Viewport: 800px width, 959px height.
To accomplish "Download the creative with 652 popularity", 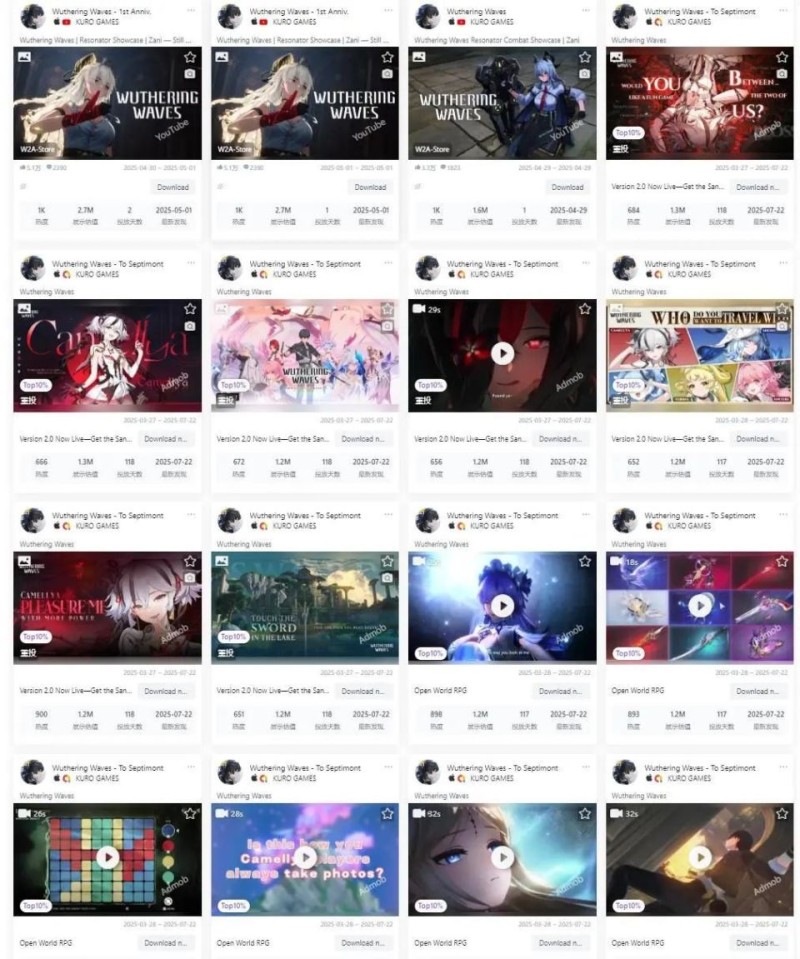I will [x=757, y=439].
